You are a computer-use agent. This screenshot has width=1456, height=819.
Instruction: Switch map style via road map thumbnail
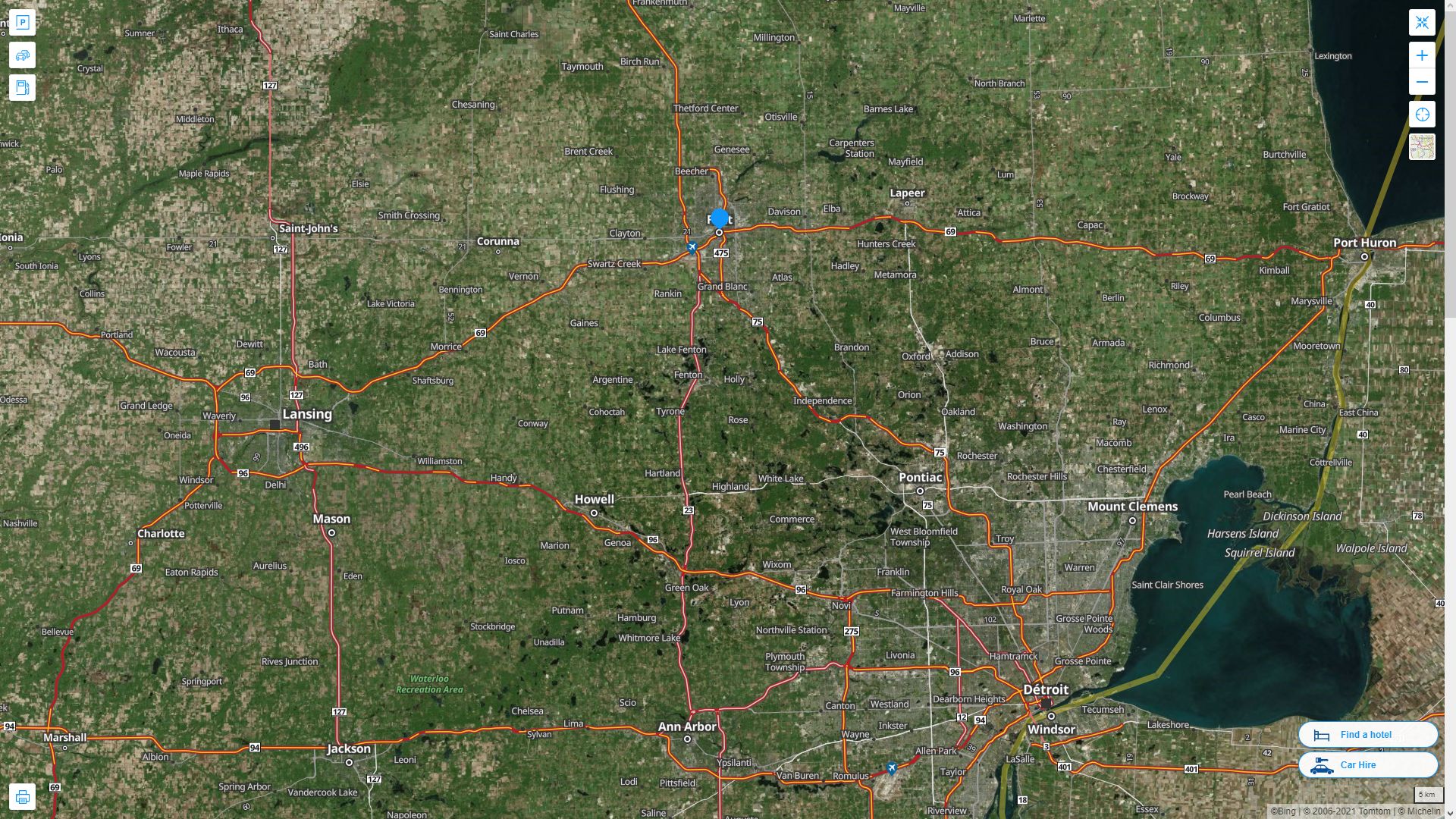pyautogui.click(x=1422, y=147)
